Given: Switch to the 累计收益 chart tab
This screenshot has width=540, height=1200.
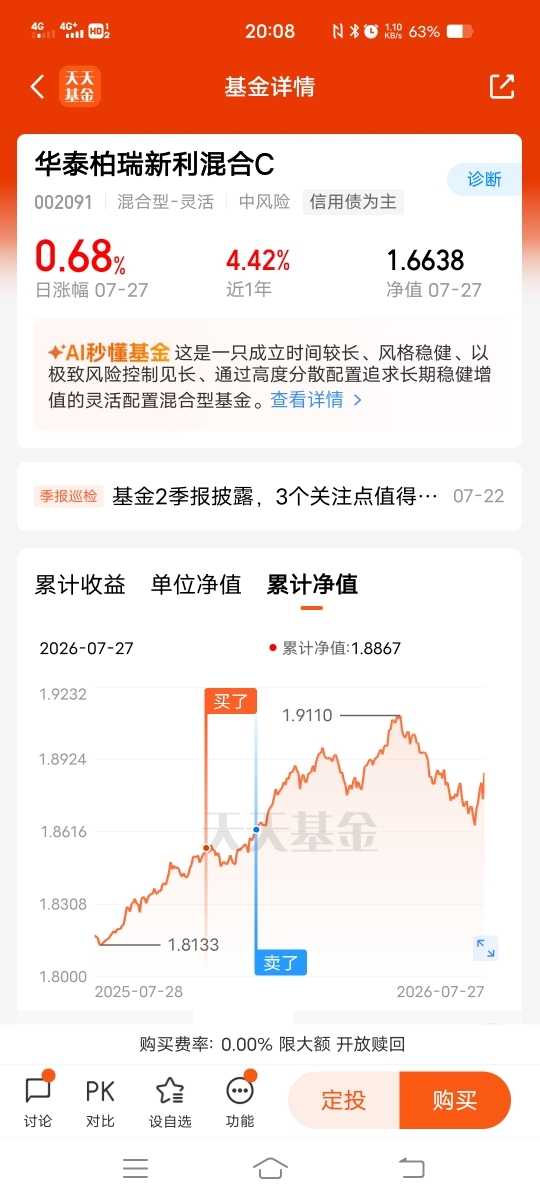Looking at the screenshot, I should [x=80, y=585].
